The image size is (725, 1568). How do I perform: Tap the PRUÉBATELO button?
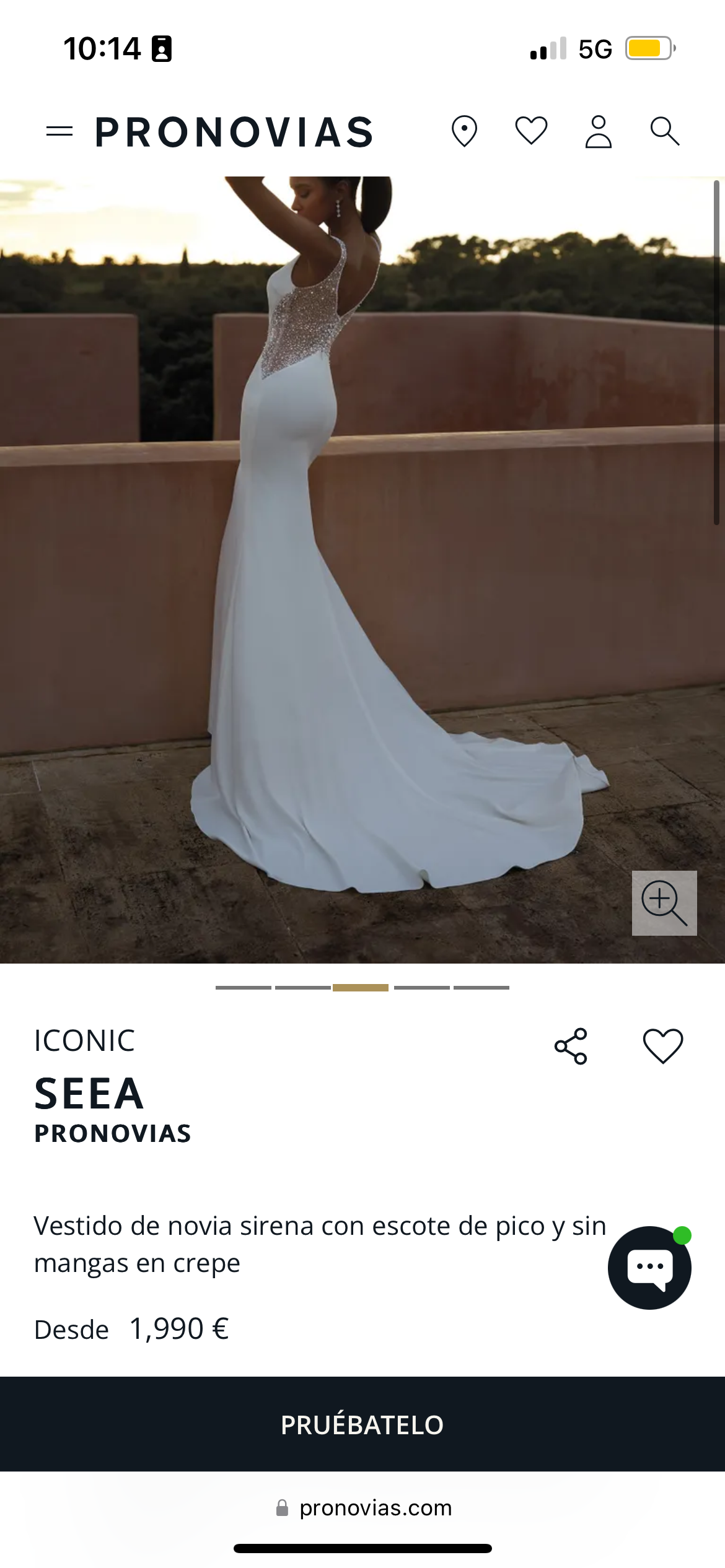point(362,1424)
